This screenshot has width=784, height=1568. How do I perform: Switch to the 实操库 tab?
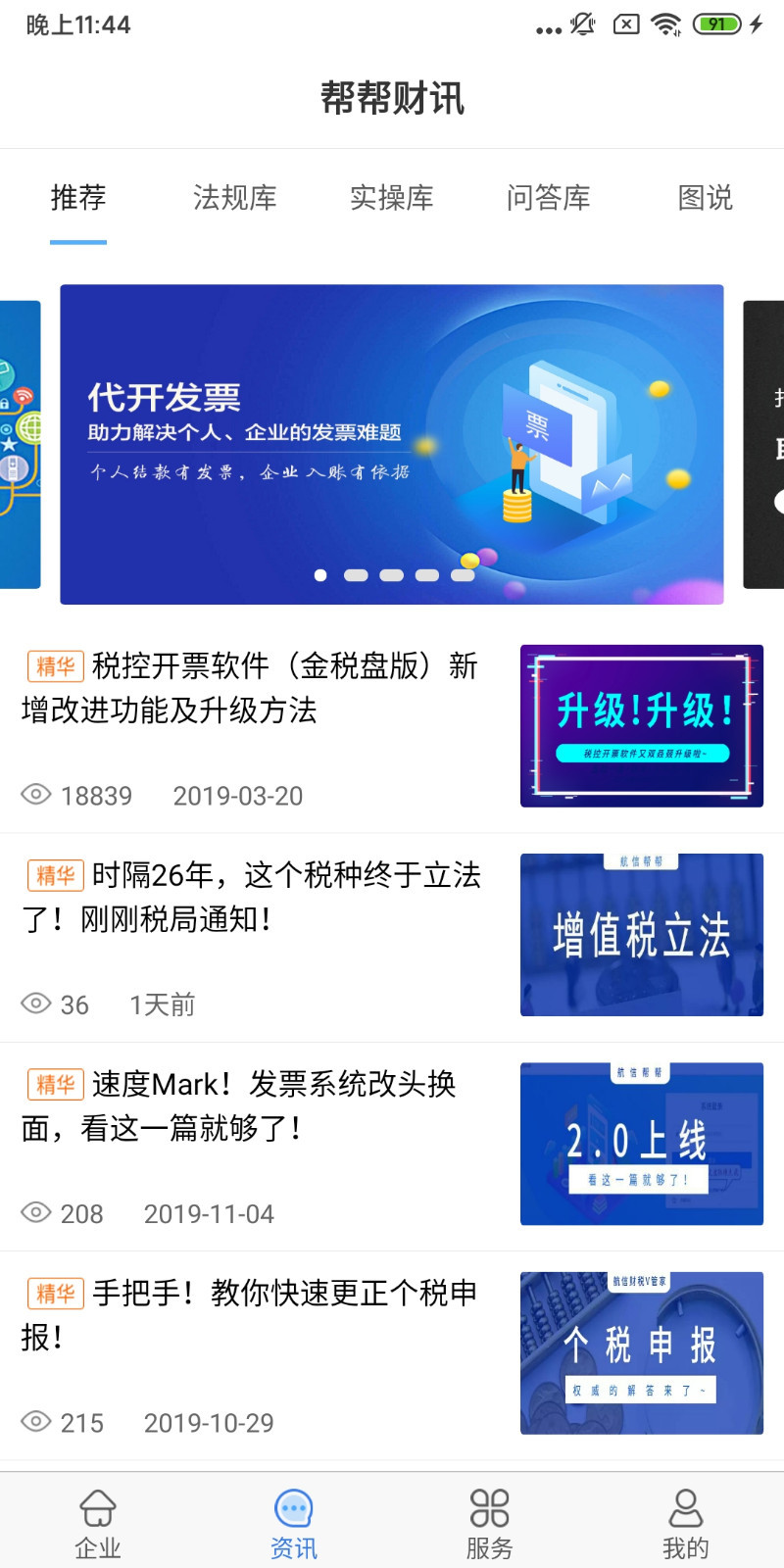point(392,198)
